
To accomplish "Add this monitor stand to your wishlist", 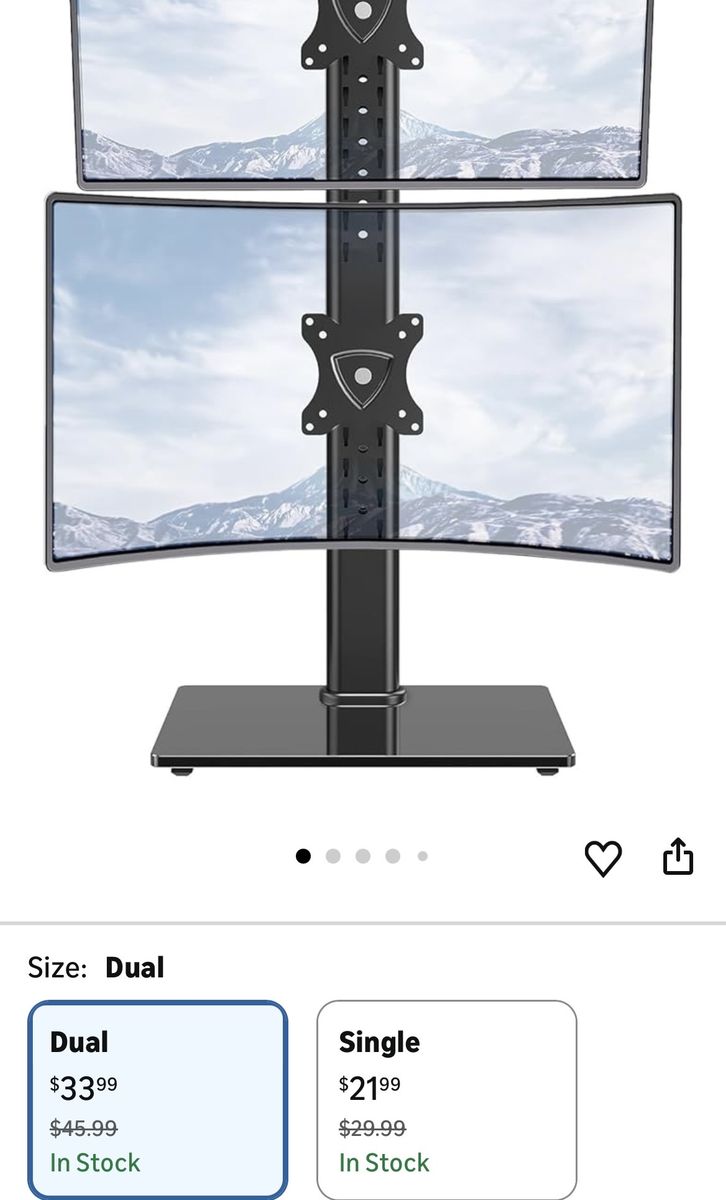I will click(x=603, y=858).
